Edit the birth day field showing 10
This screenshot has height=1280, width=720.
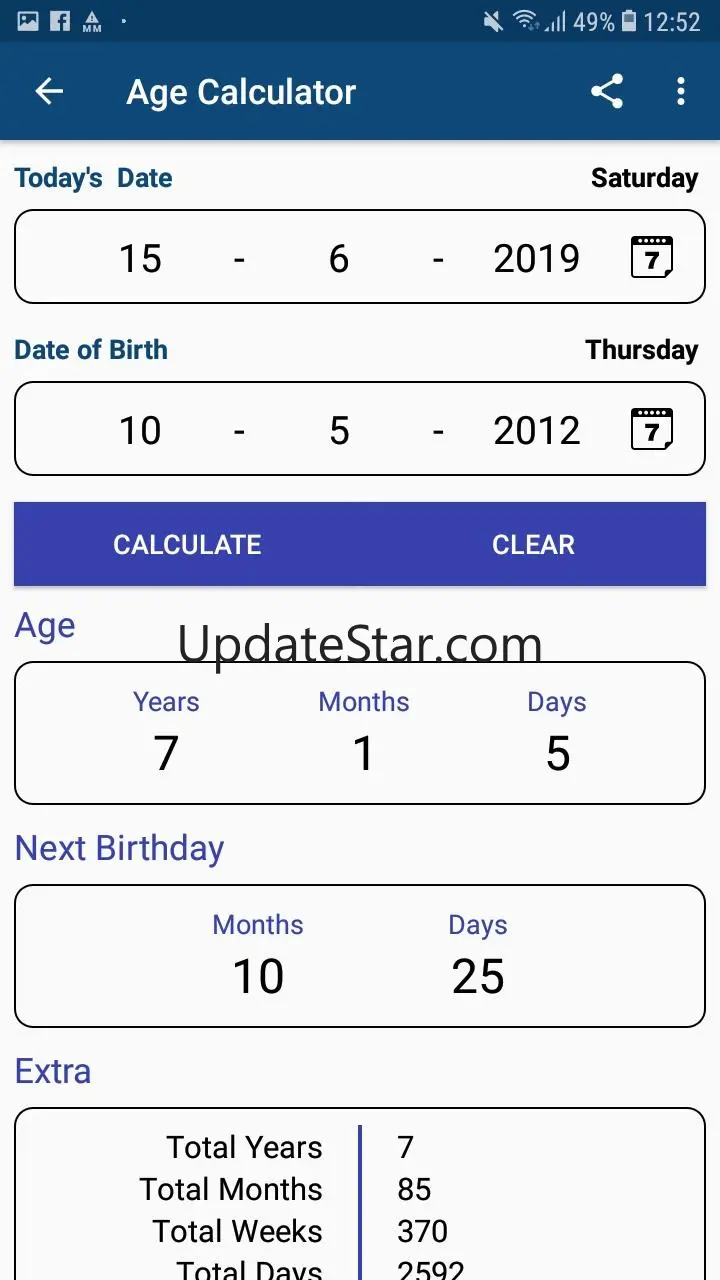tap(140, 430)
